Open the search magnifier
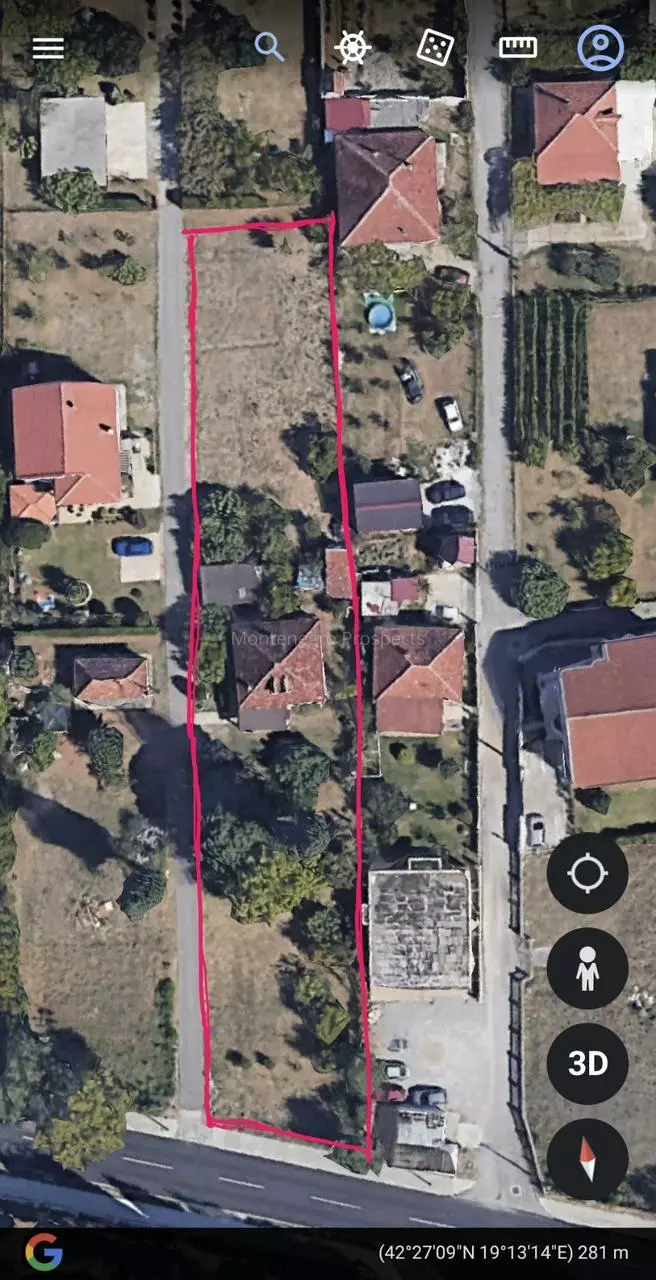 (x=268, y=46)
